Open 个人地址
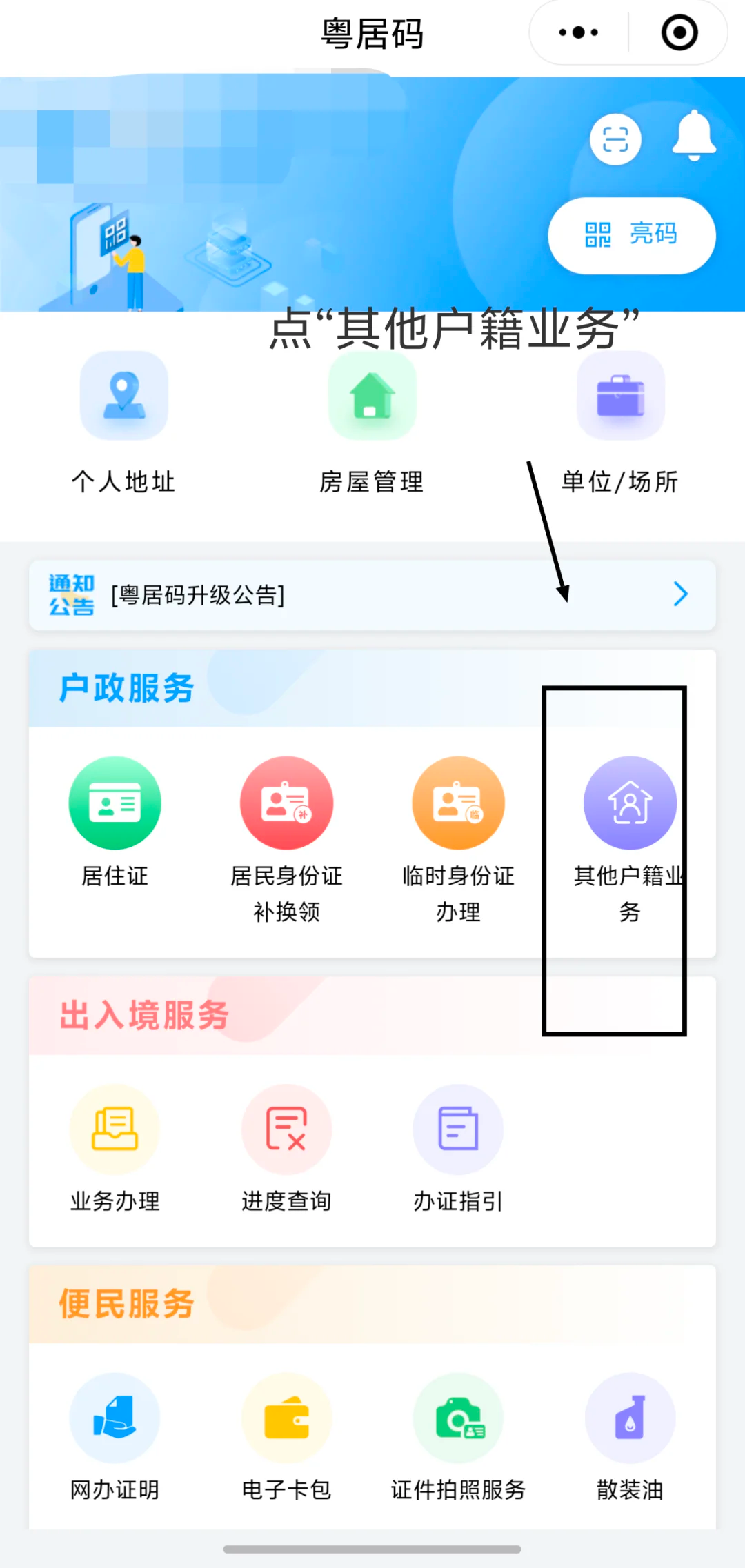745x1568 pixels. (124, 422)
